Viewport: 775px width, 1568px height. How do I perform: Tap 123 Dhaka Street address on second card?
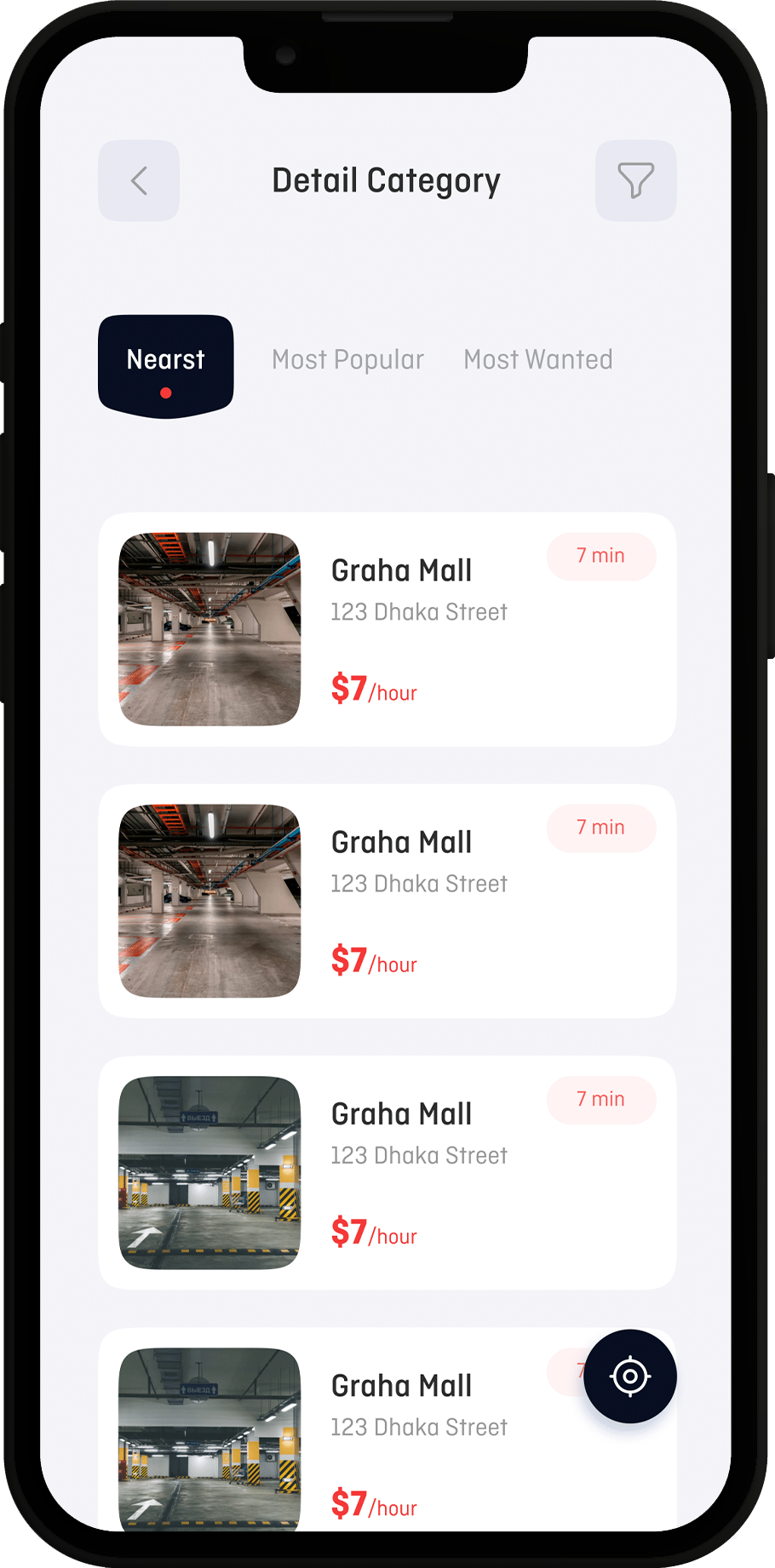418,884
